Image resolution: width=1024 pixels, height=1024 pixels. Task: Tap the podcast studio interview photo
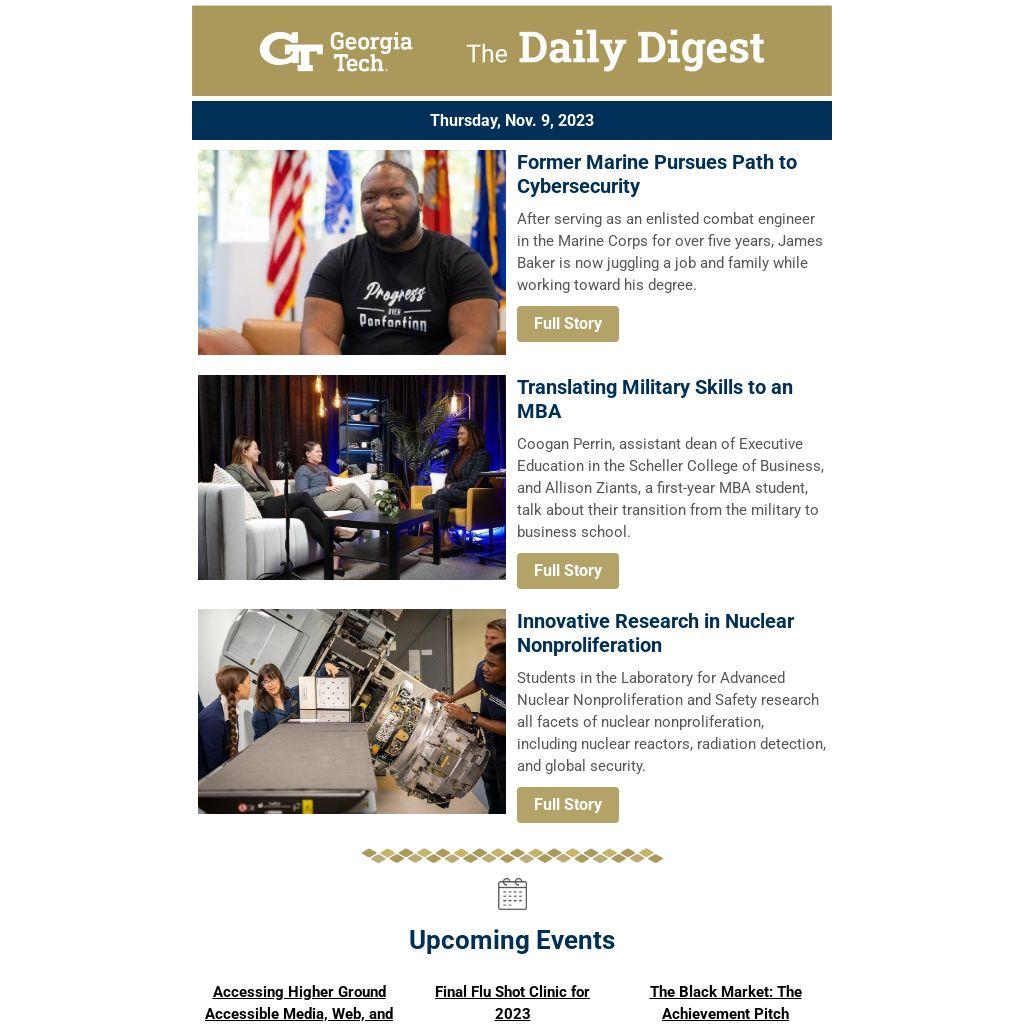tap(352, 478)
